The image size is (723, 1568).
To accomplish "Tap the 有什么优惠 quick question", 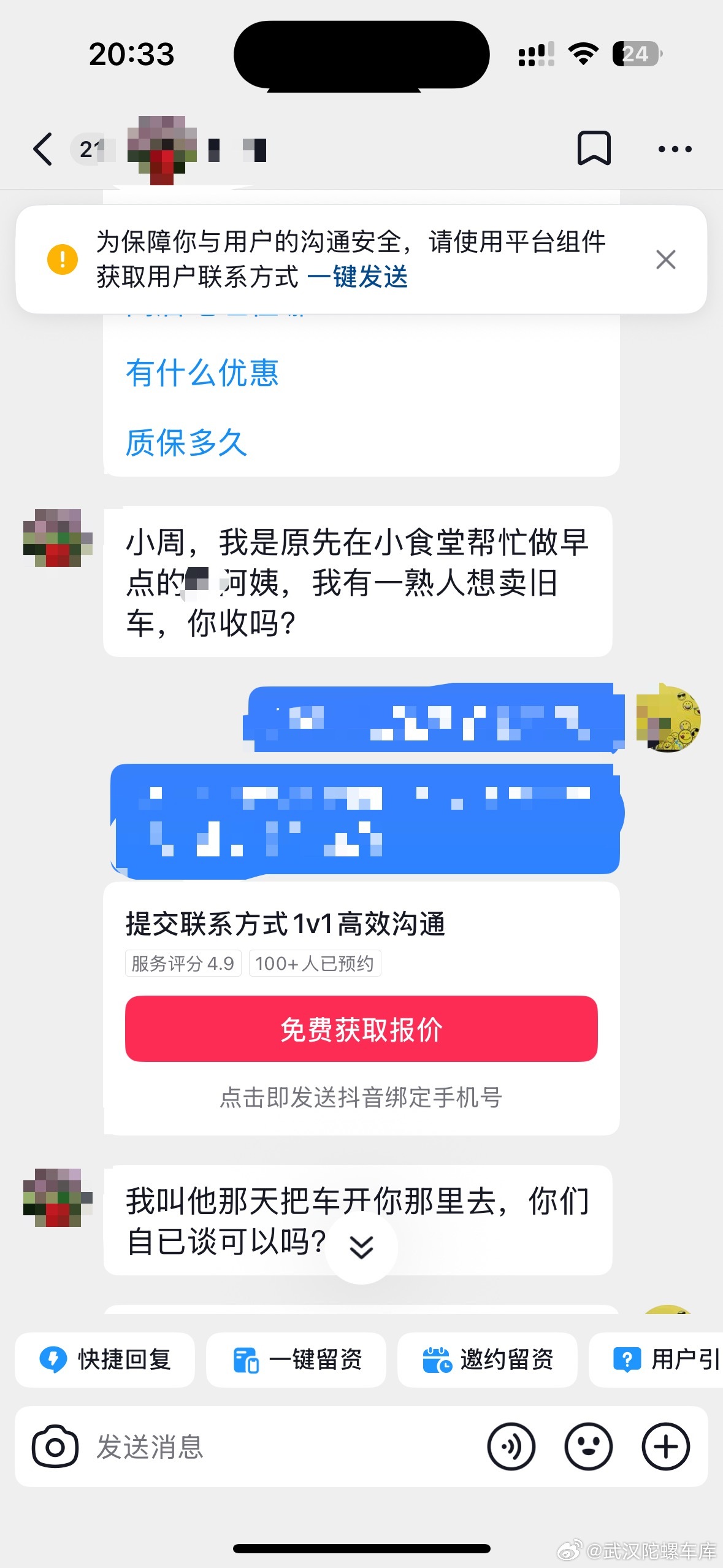I will click(x=202, y=373).
